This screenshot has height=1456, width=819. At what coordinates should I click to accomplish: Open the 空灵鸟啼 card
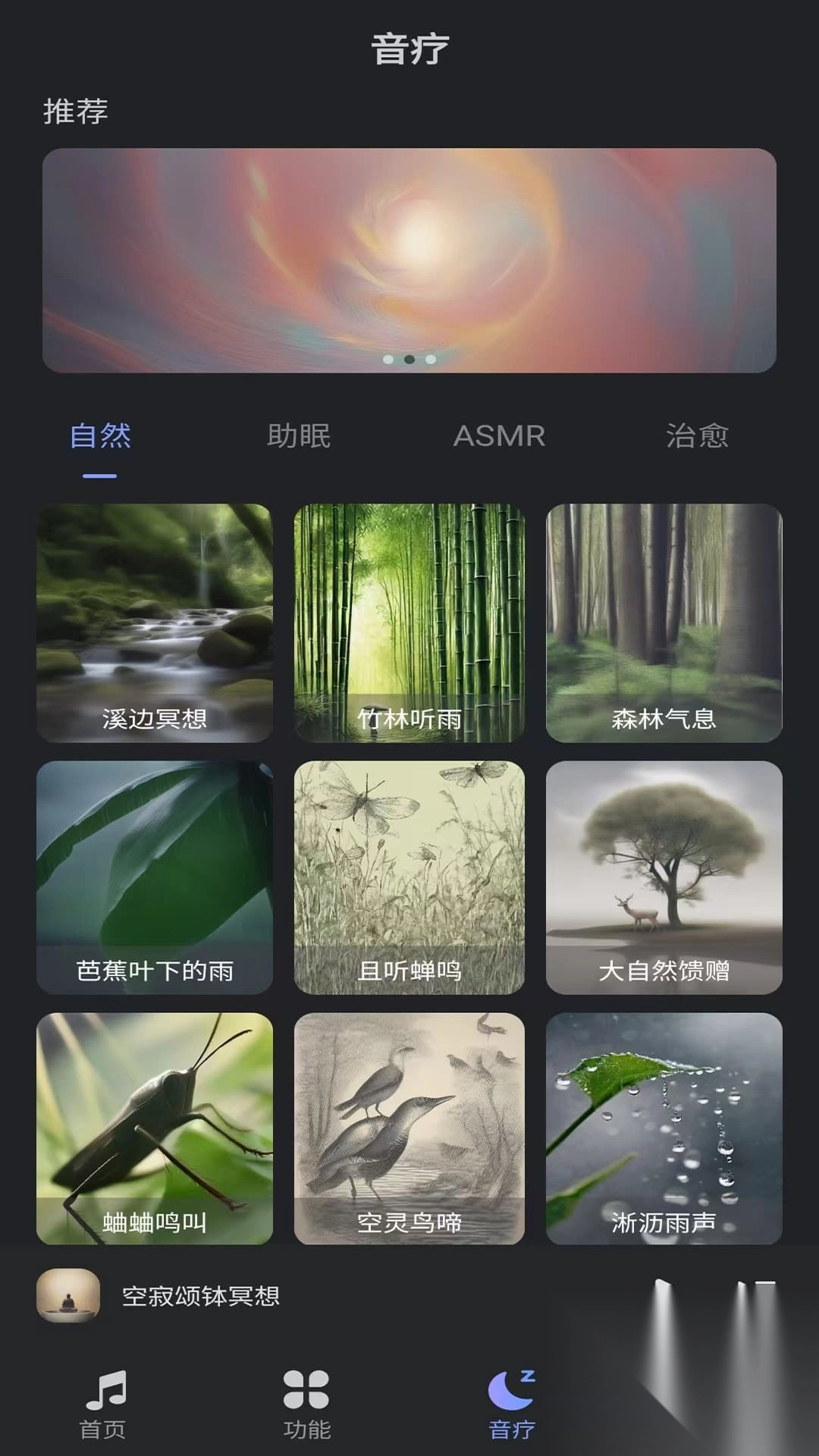point(409,1128)
